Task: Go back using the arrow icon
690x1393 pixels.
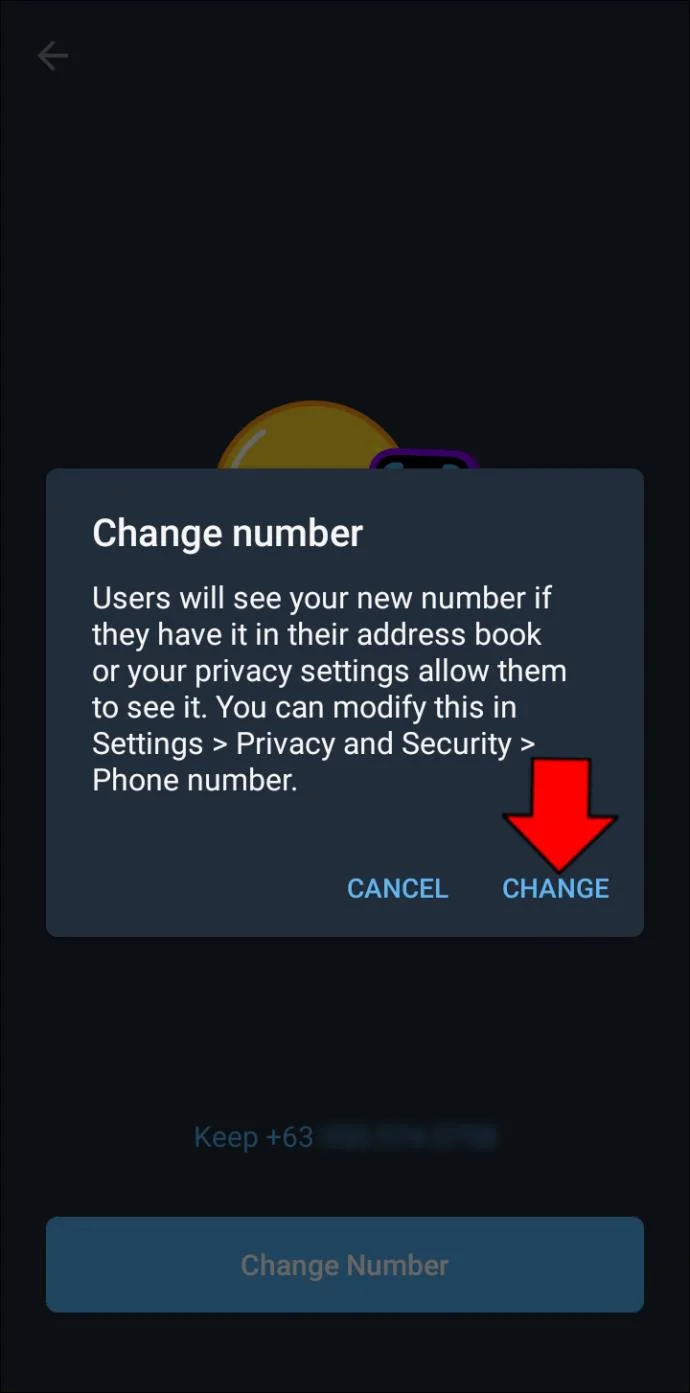Action: [x=52, y=56]
